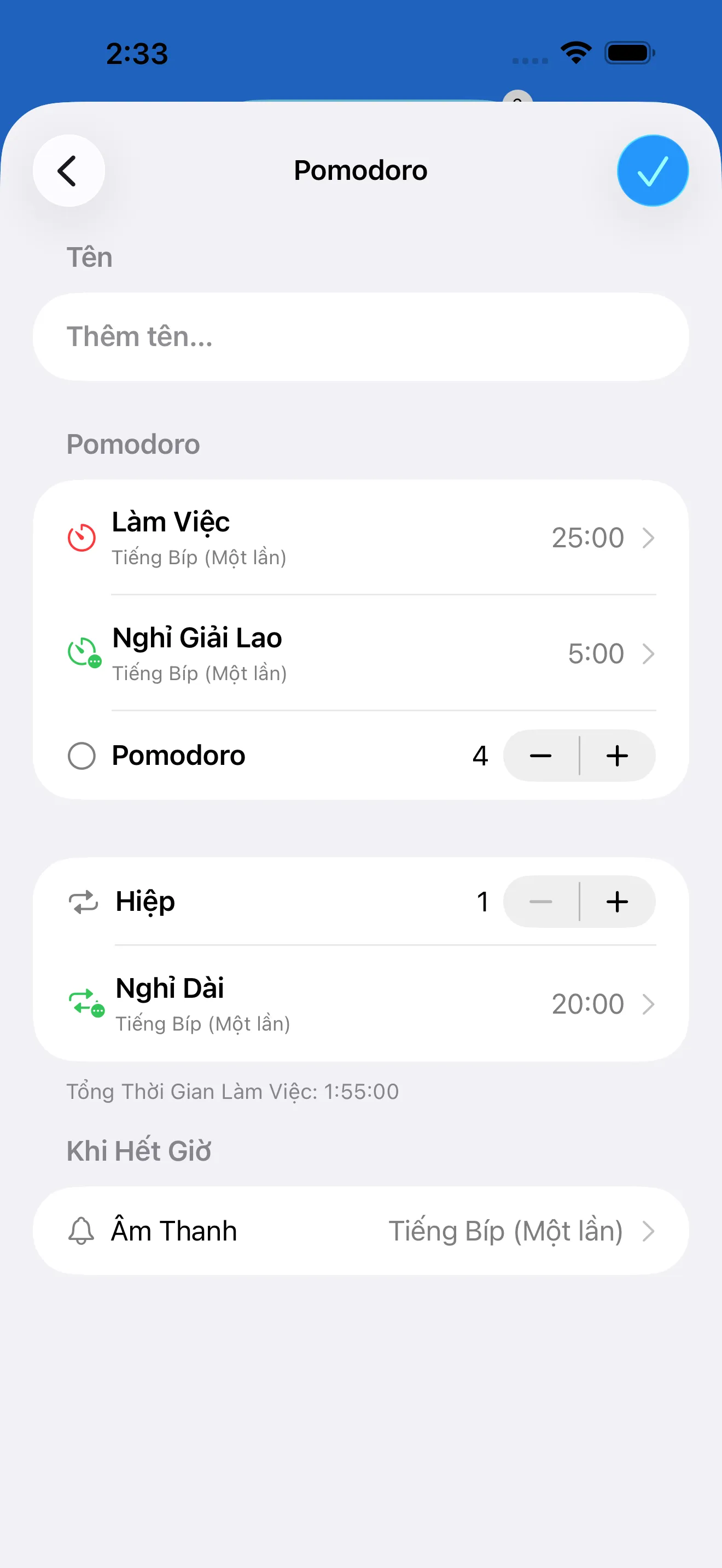
Task: Click the total work time 1:55:00 text
Action: pos(232,1091)
